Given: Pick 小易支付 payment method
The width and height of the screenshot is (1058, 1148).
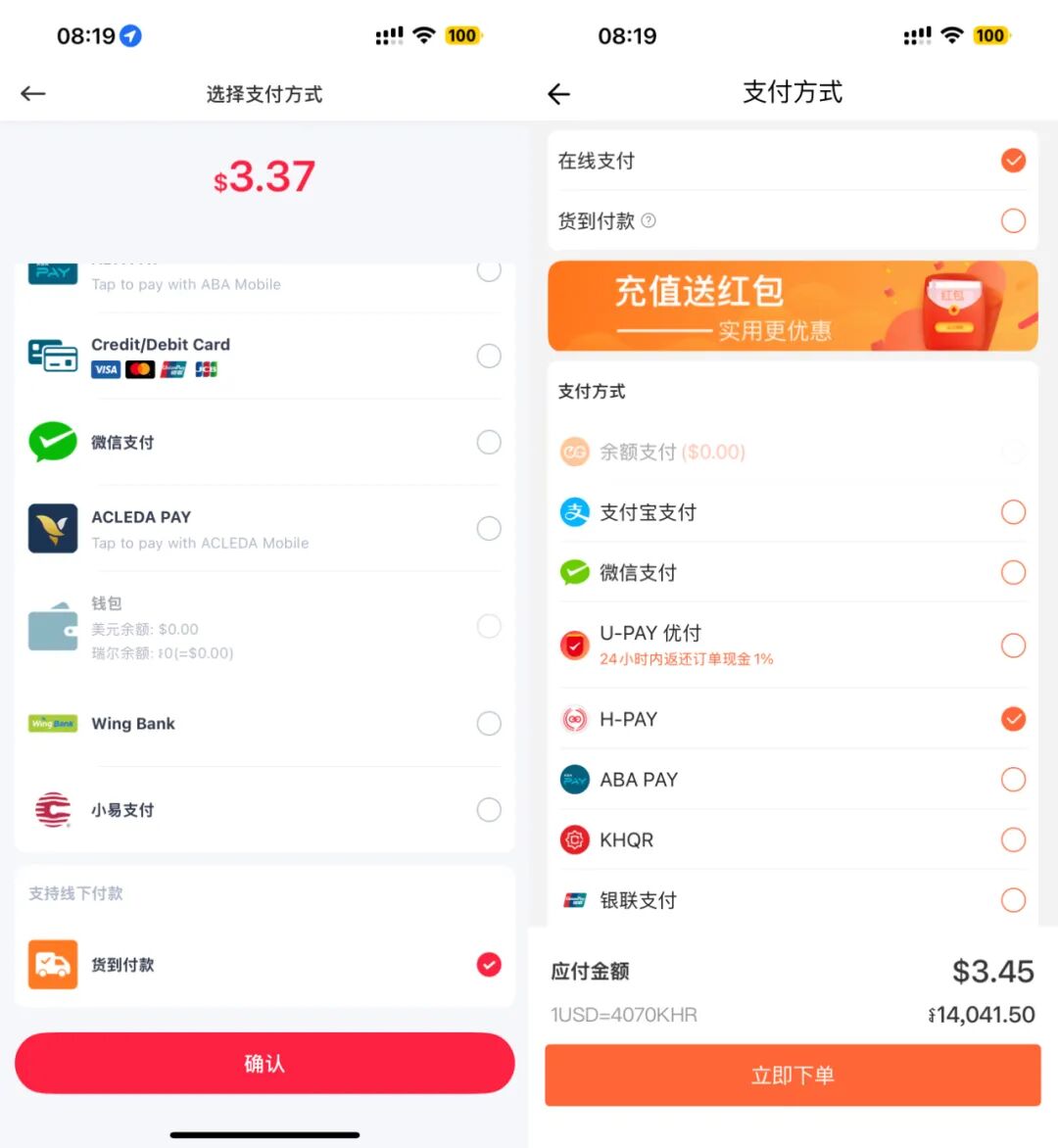Looking at the screenshot, I should pyautogui.click(x=488, y=810).
